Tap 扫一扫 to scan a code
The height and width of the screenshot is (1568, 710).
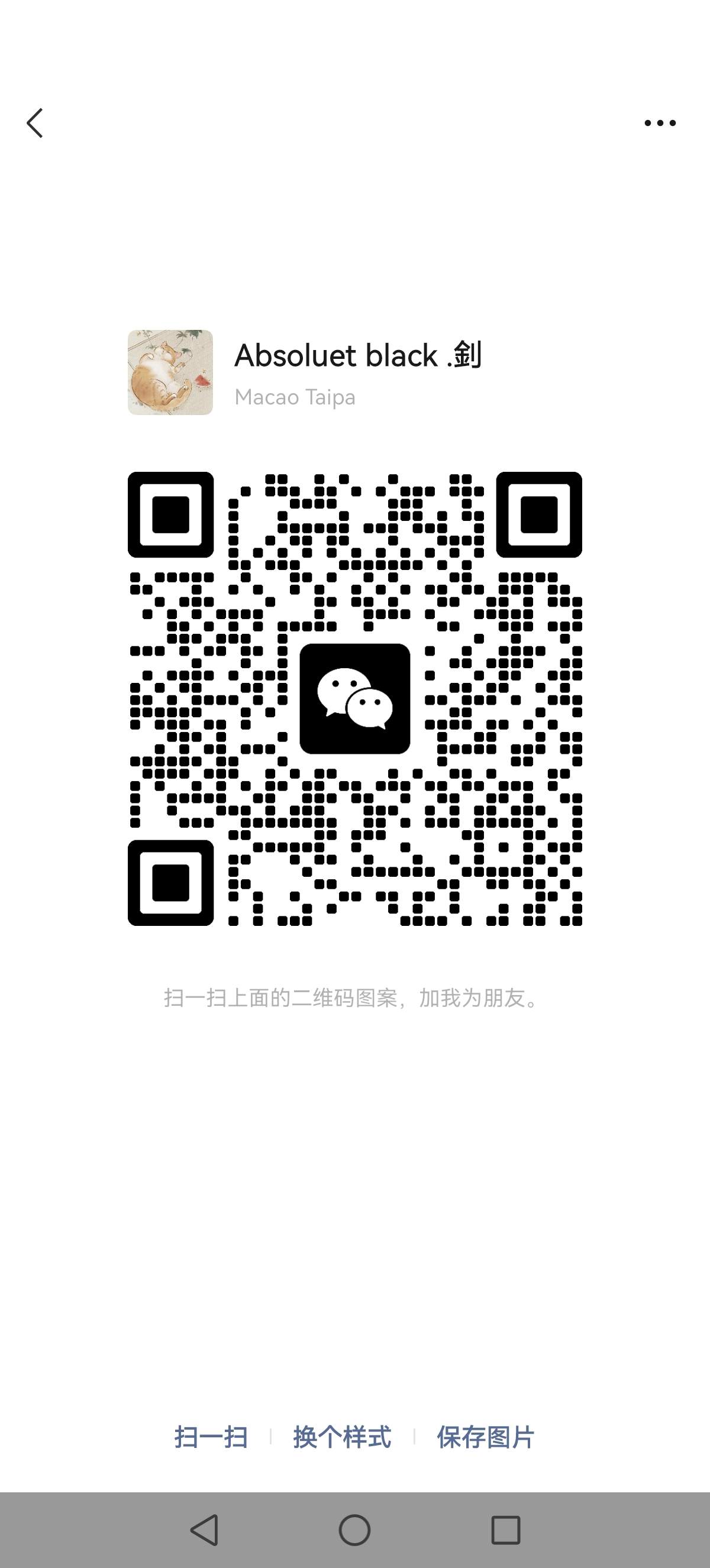click(211, 1437)
